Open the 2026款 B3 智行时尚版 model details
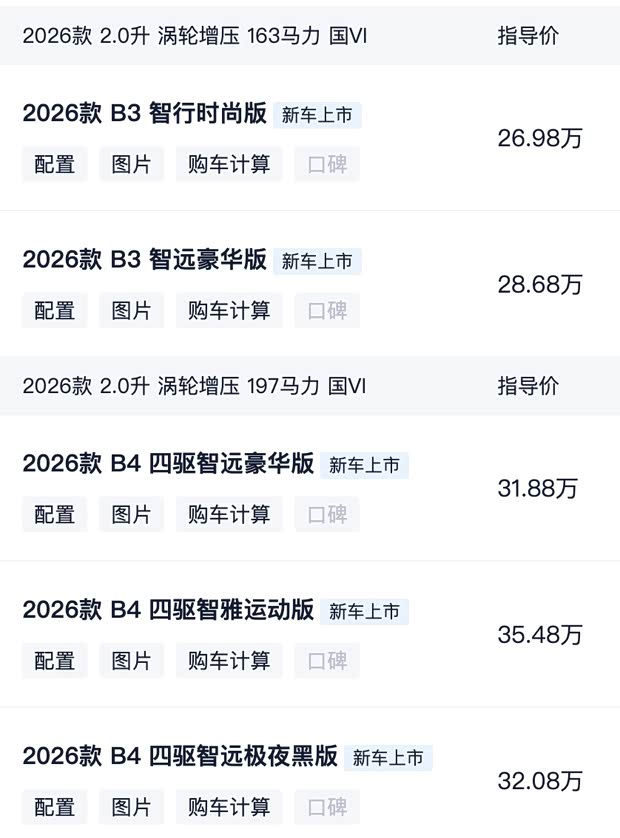 [x=144, y=114]
